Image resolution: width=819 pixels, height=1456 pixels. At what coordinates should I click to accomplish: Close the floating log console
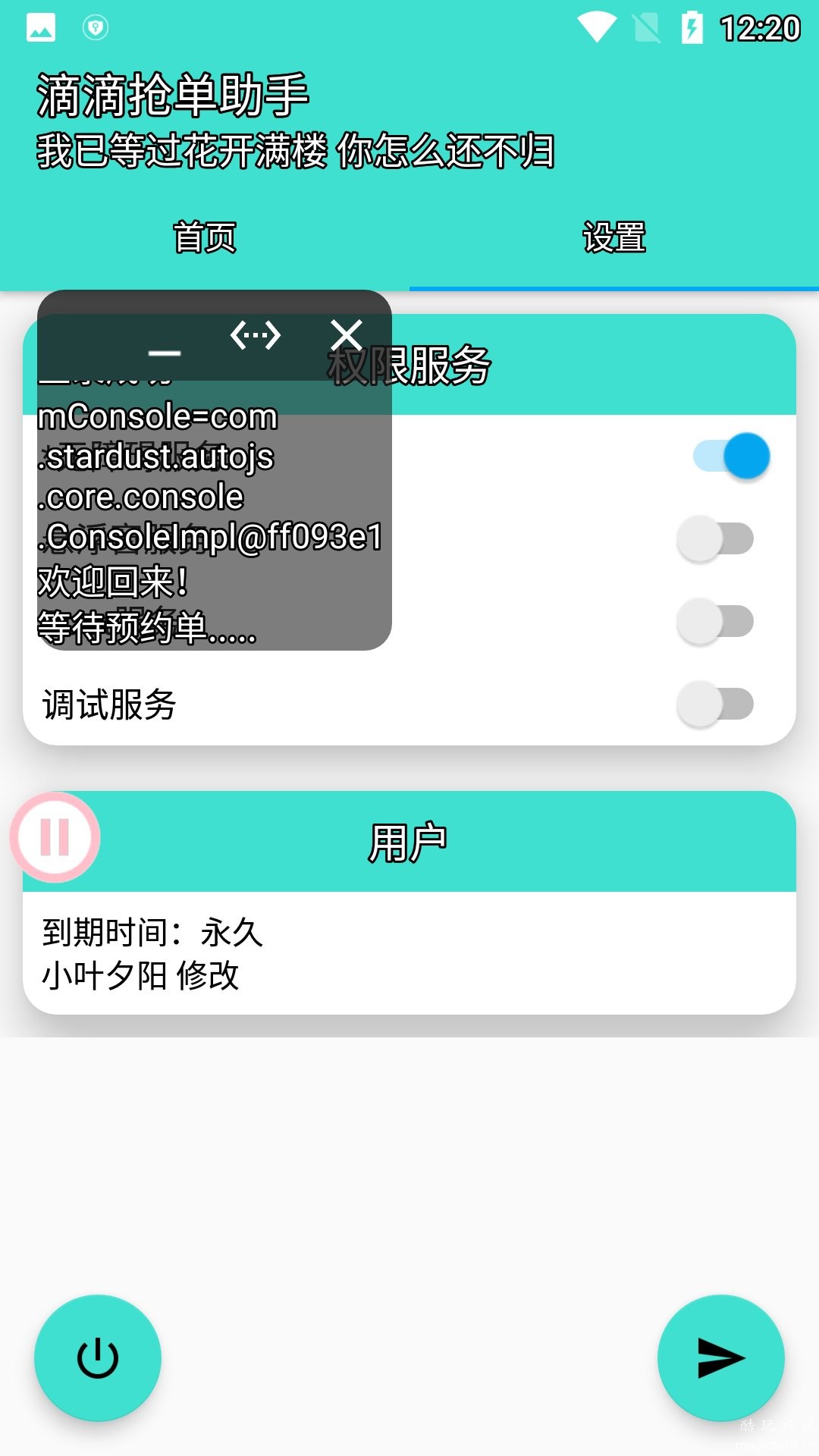click(346, 334)
